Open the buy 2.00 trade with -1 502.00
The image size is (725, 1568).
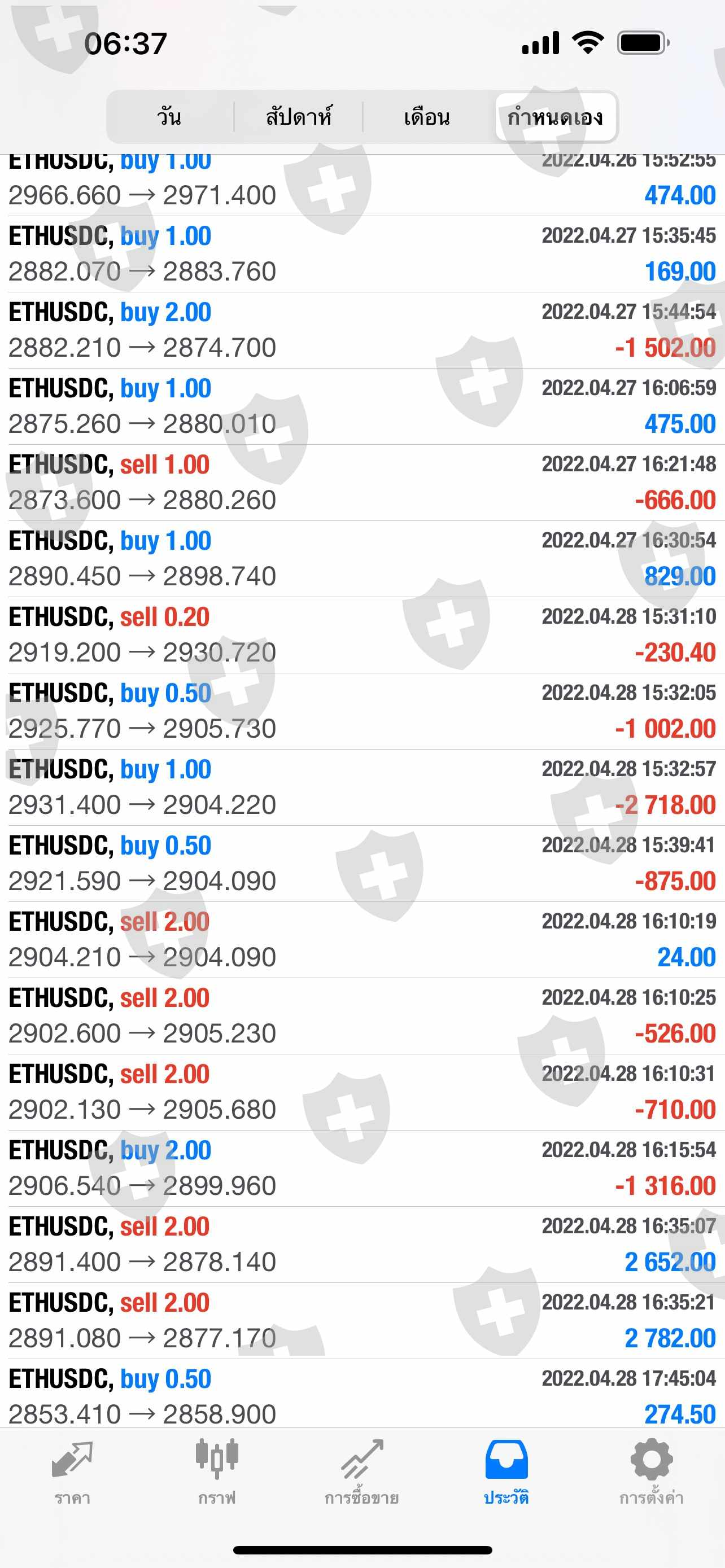[362, 330]
